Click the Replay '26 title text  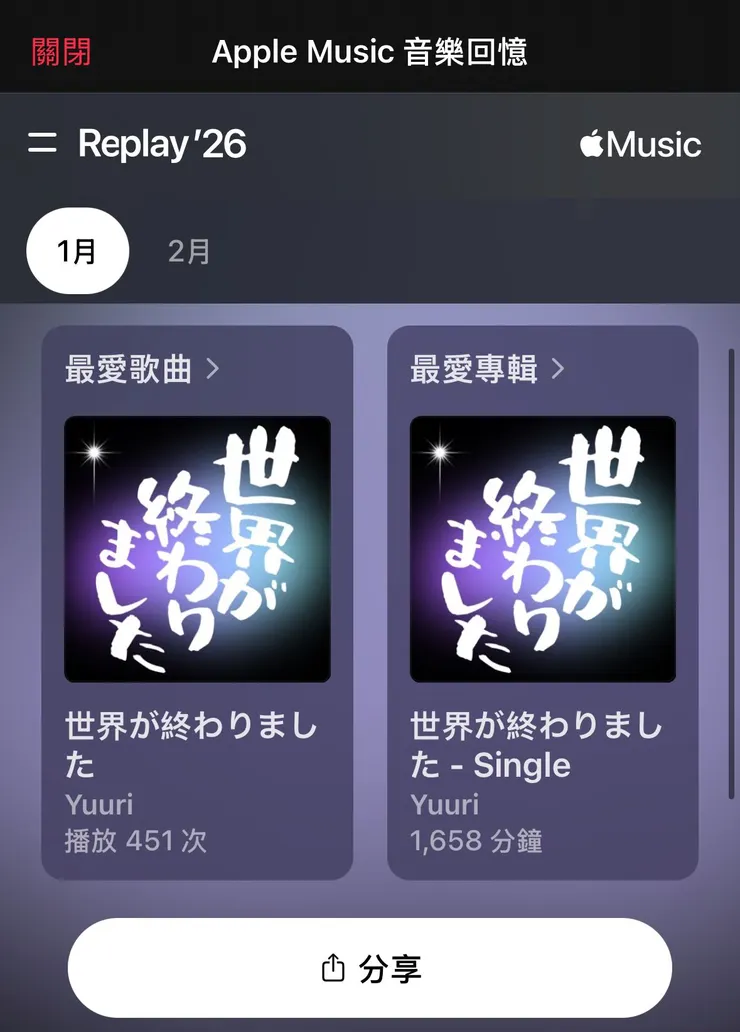pos(163,145)
